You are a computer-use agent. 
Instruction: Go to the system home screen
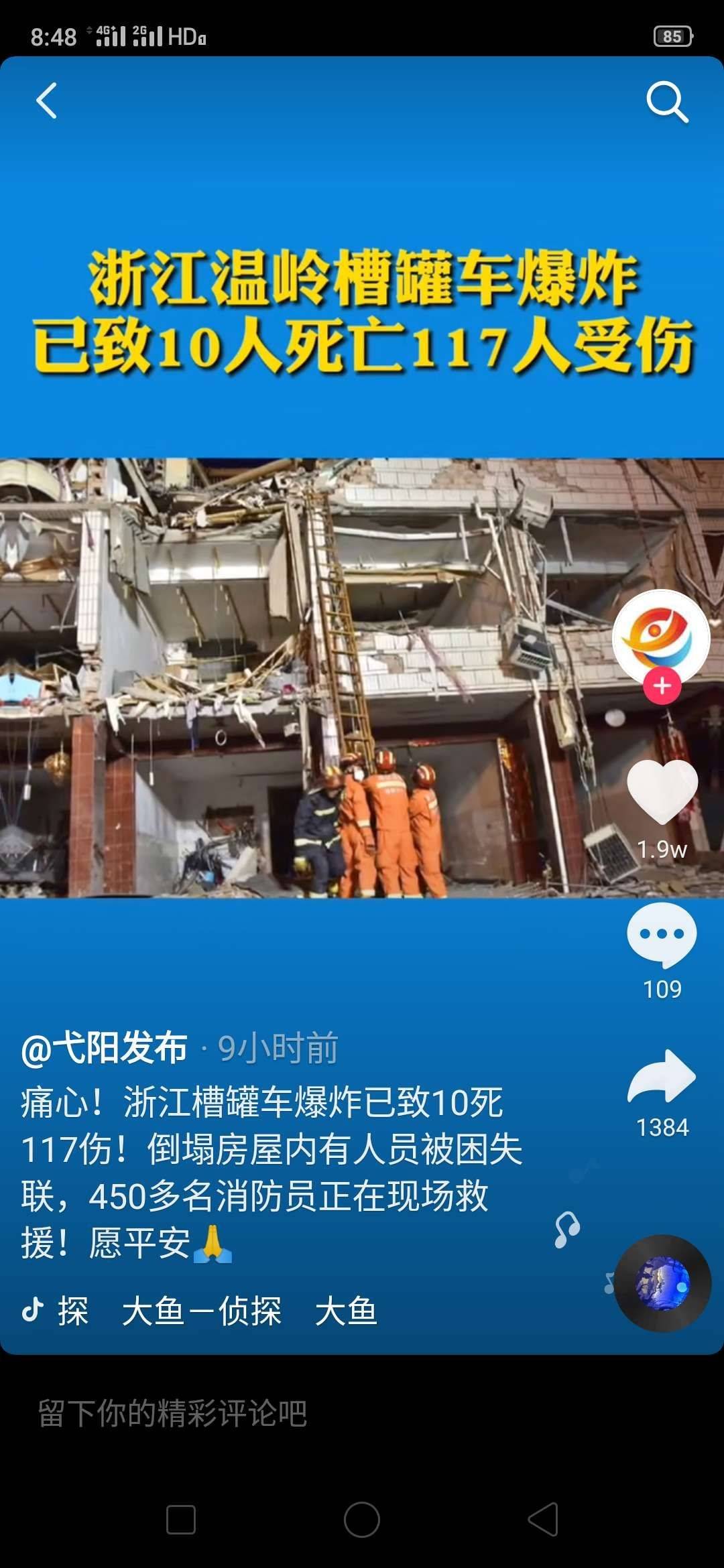(x=362, y=1520)
